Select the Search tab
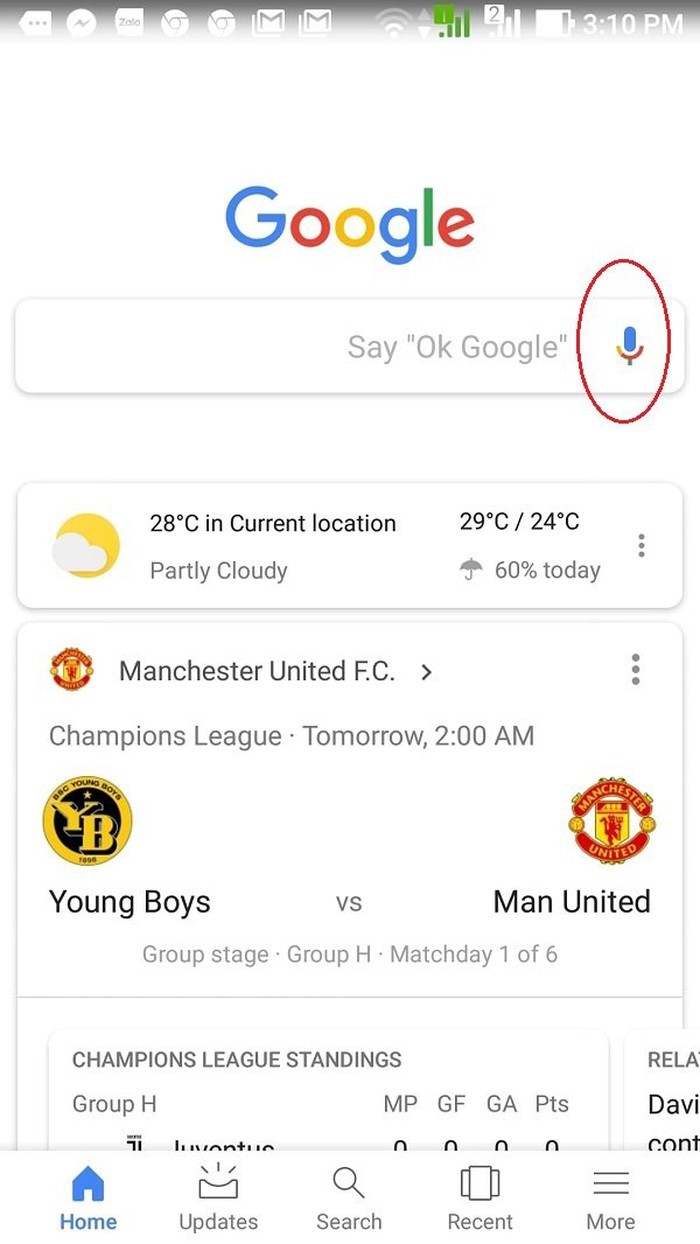The image size is (700, 1244). [348, 1198]
